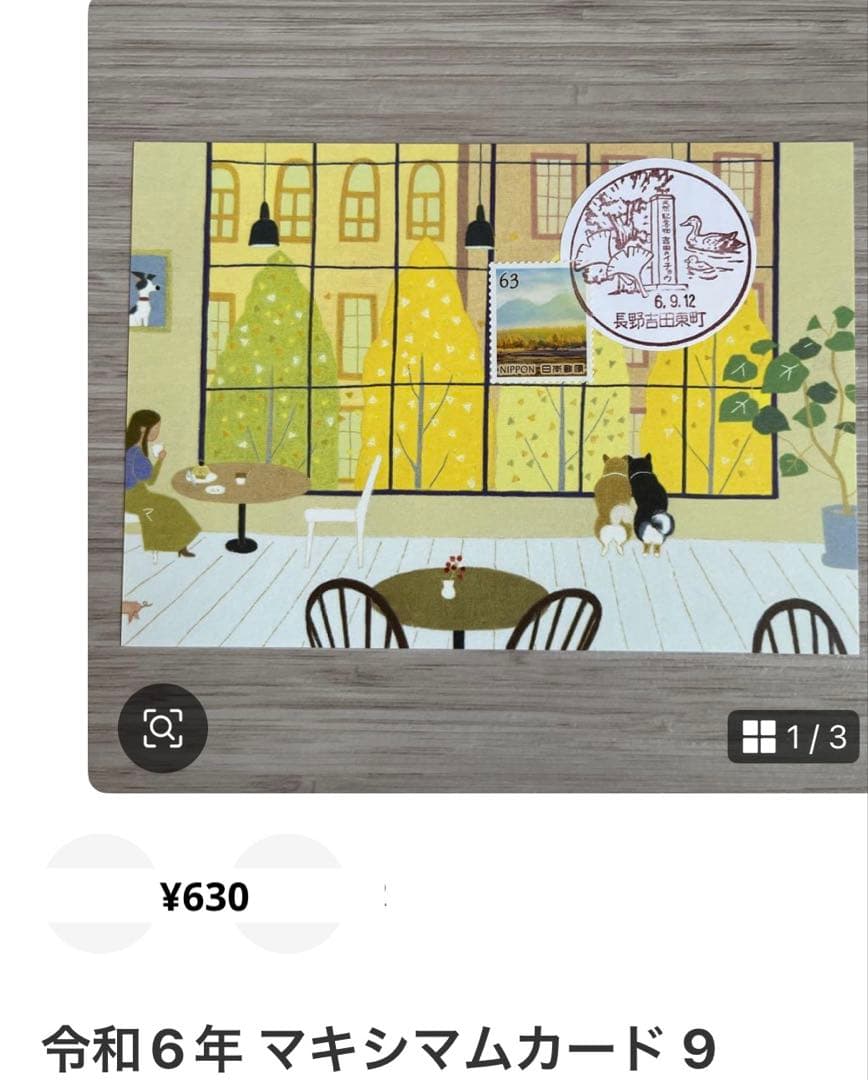
Task: Open the 1/3 photo grid view
Action: point(793,738)
